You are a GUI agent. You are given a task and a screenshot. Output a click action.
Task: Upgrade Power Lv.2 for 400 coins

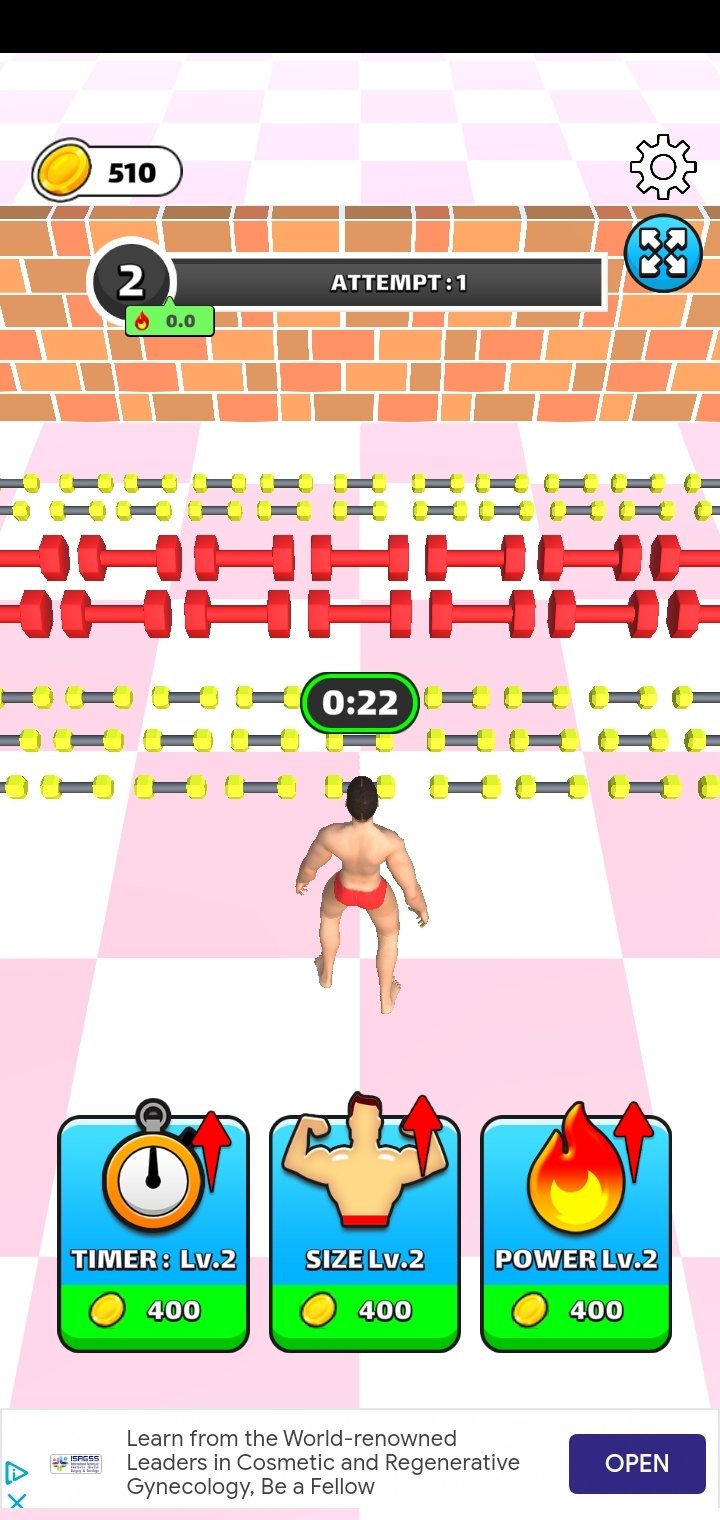576,1234
